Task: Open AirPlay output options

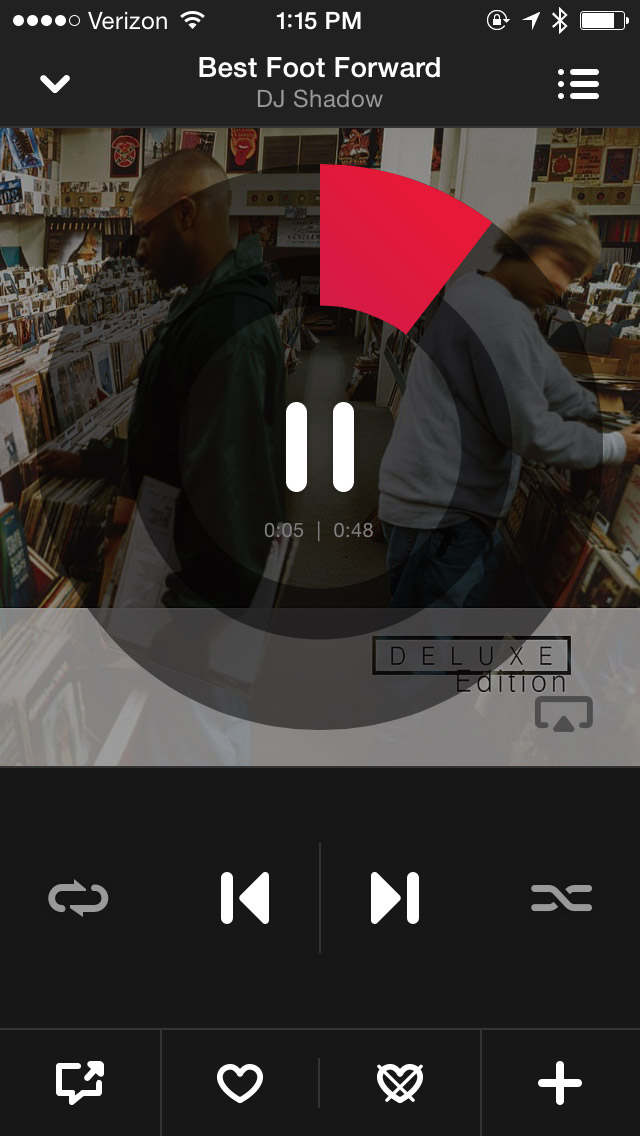Action: (x=564, y=713)
